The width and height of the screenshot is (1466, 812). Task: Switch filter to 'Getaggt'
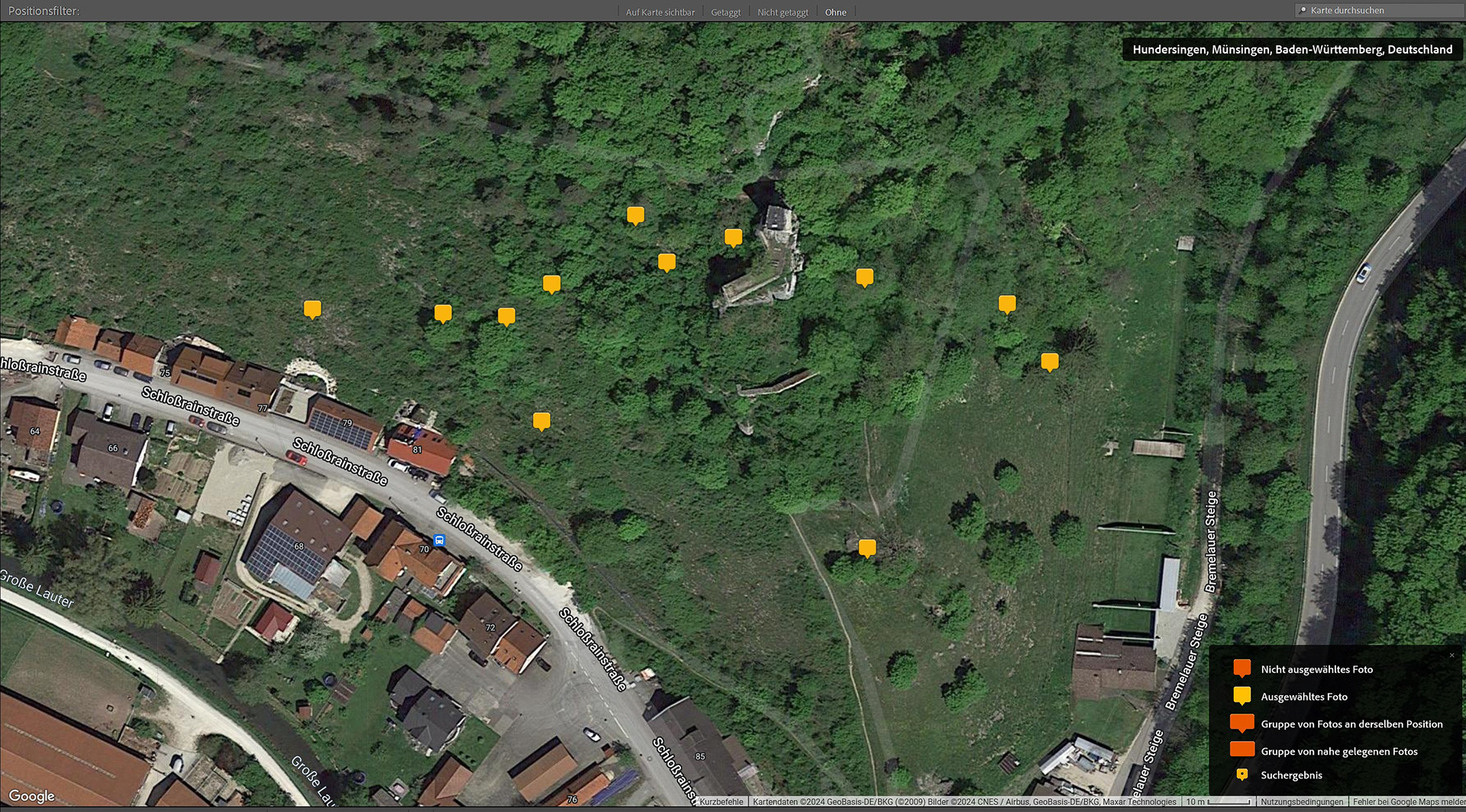tap(725, 12)
